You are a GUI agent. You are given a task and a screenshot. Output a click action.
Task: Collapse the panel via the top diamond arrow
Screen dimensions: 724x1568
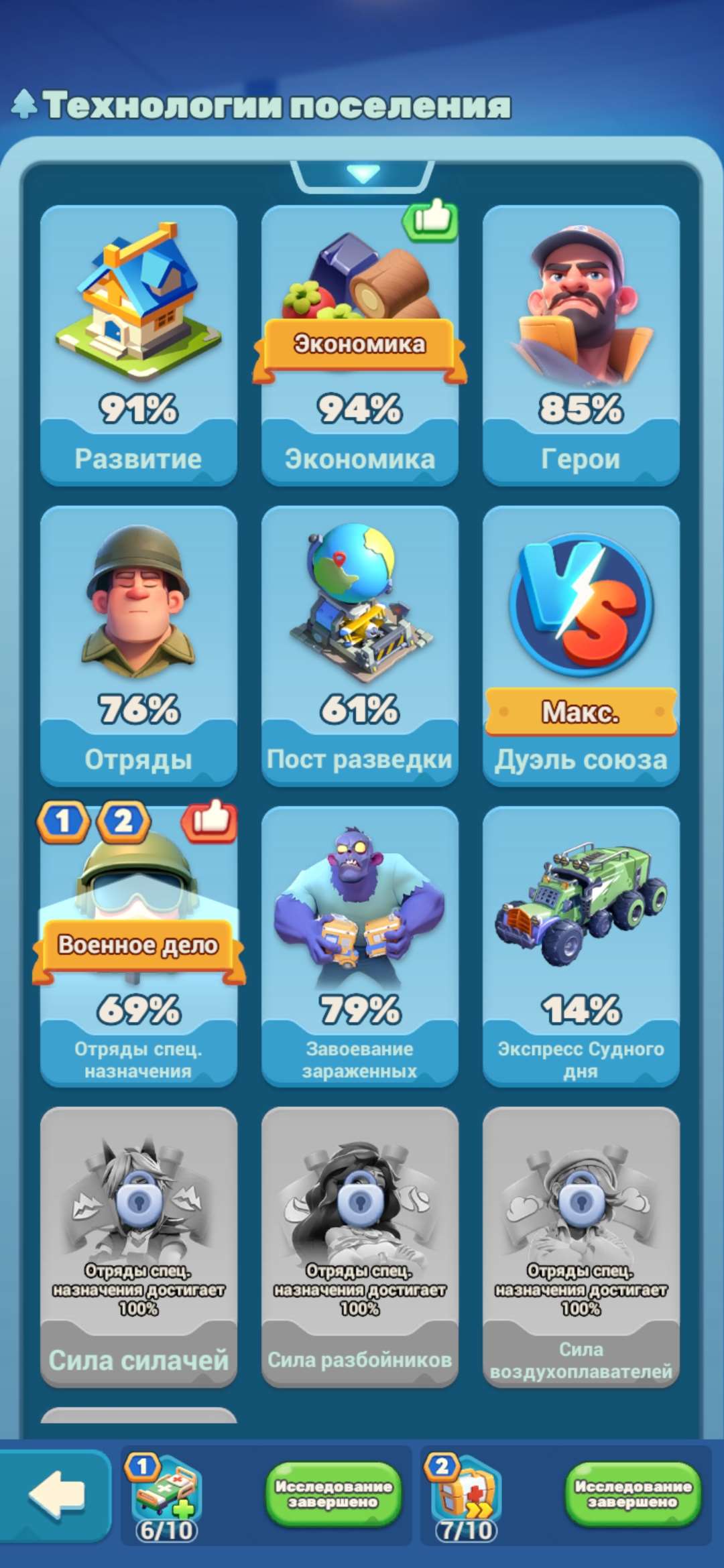click(x=362, y=173)
